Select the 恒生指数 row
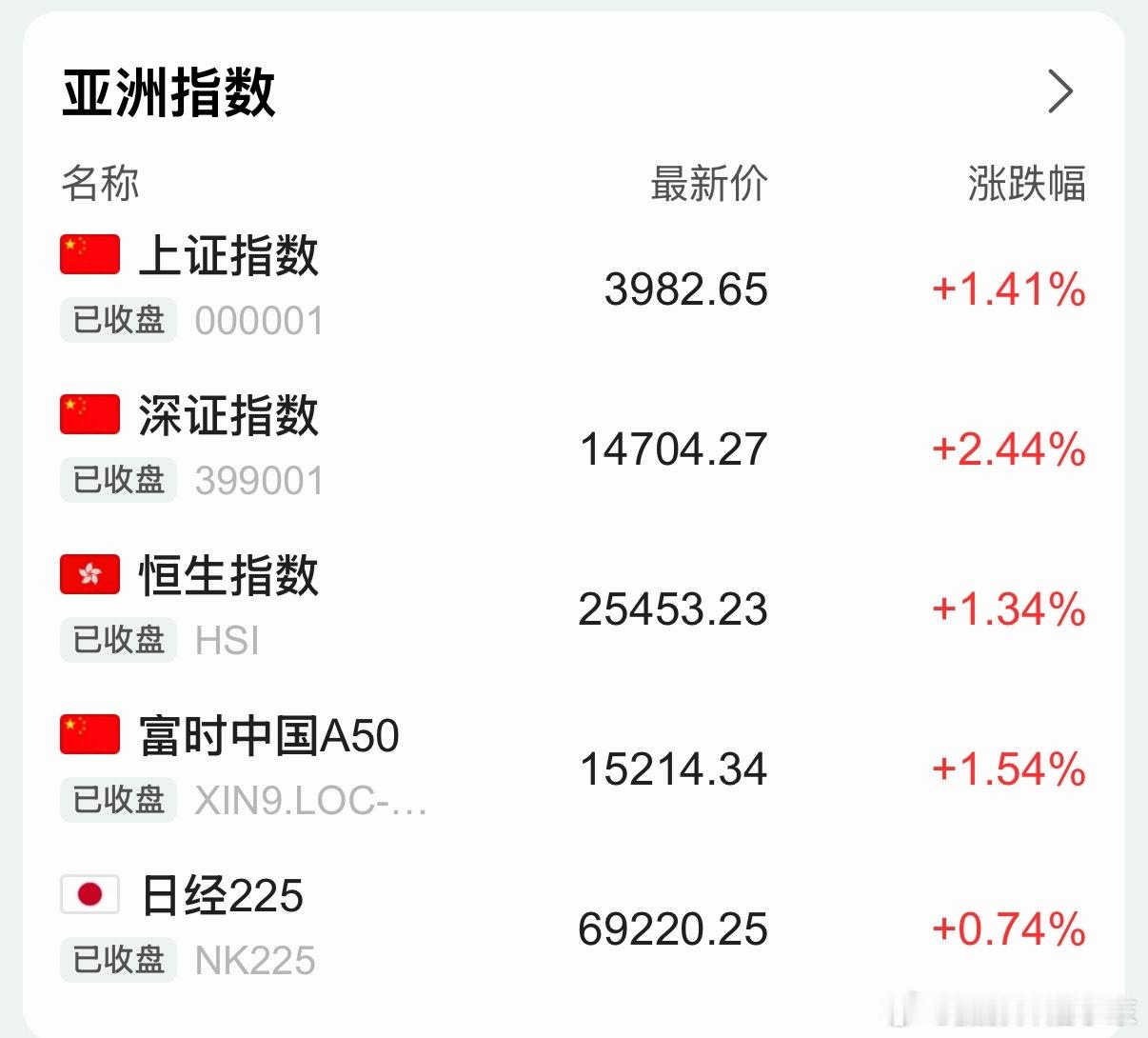The height and width of the screenshot is (1038, 1148). pyautogui.click(x=573, y=607)
